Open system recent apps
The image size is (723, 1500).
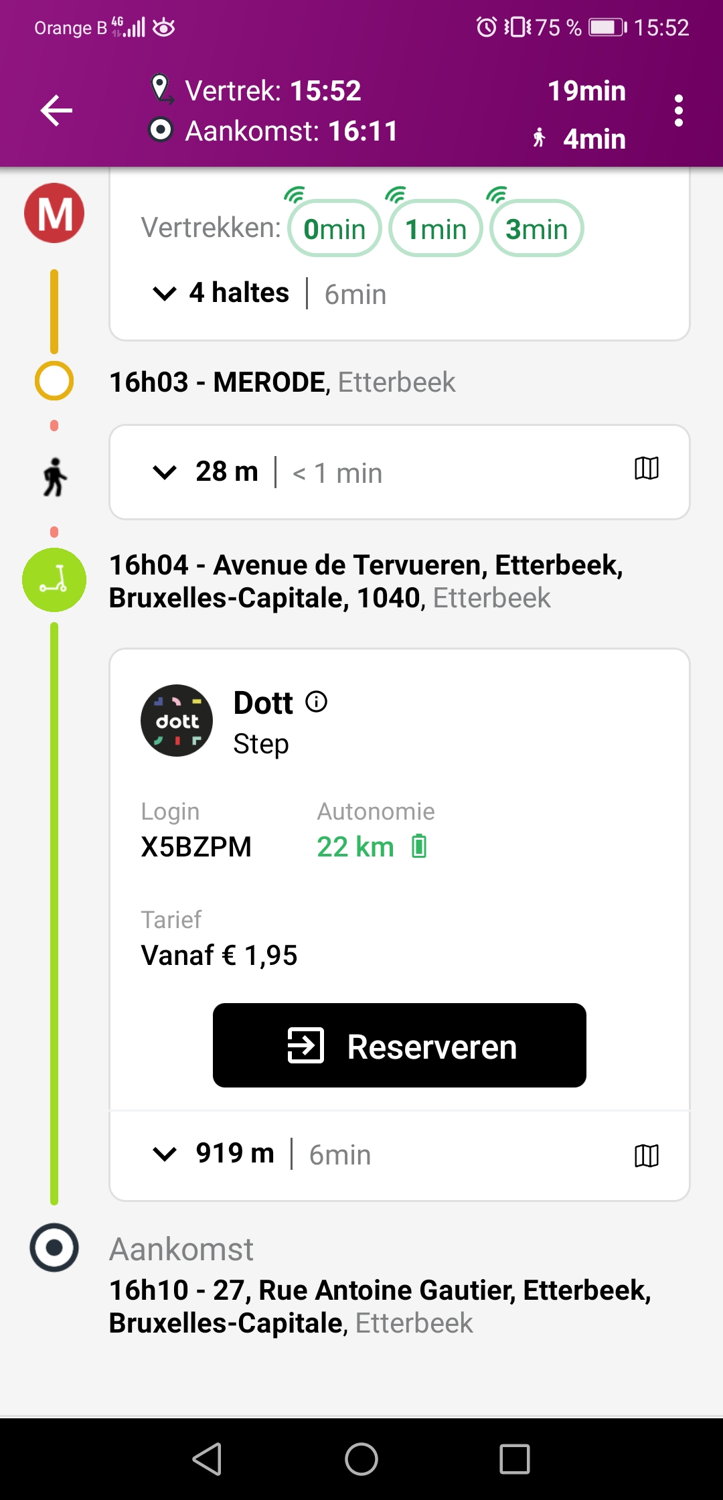pyautogui.click(x=514, y=1459)
